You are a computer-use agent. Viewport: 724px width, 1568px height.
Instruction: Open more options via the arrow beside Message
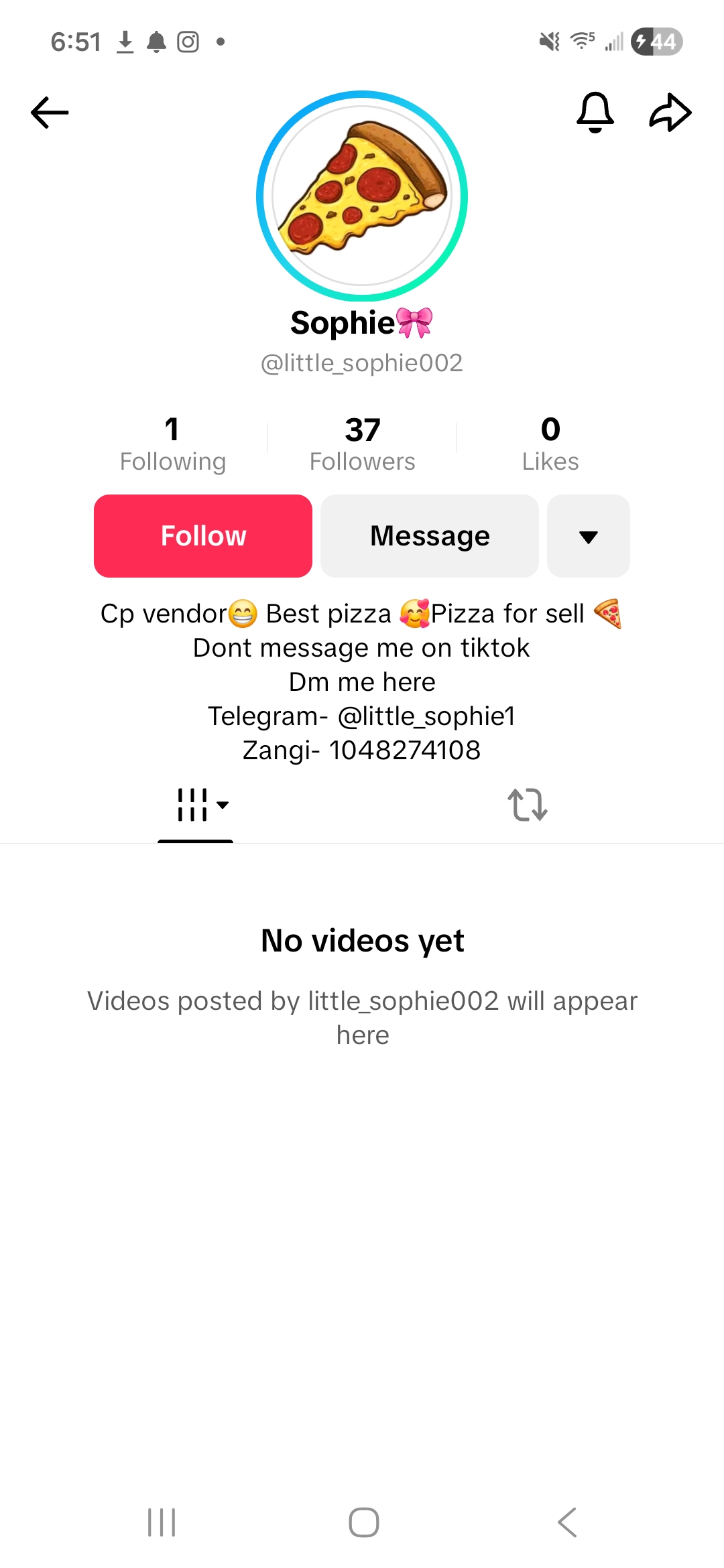tap(588, 536)
